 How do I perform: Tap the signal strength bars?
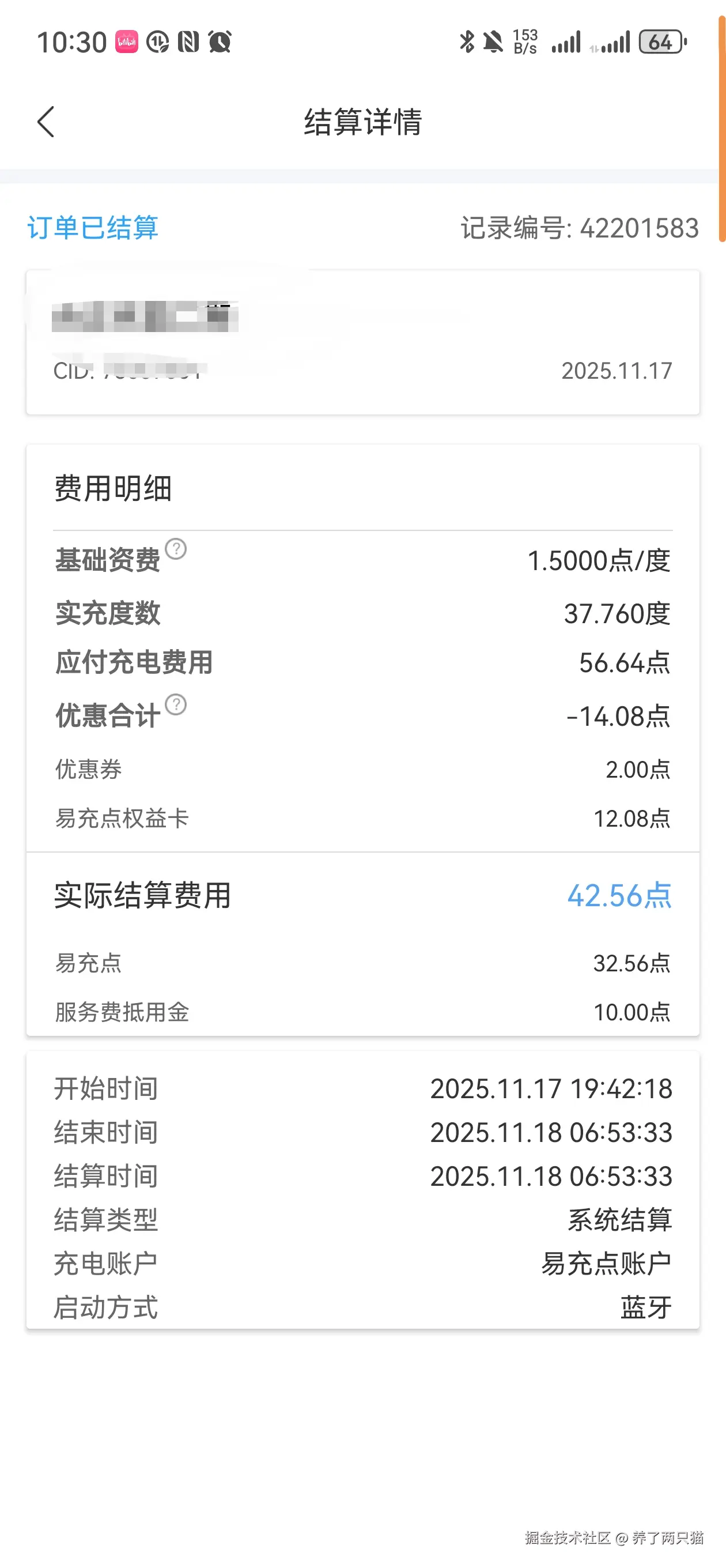[566, 42]
